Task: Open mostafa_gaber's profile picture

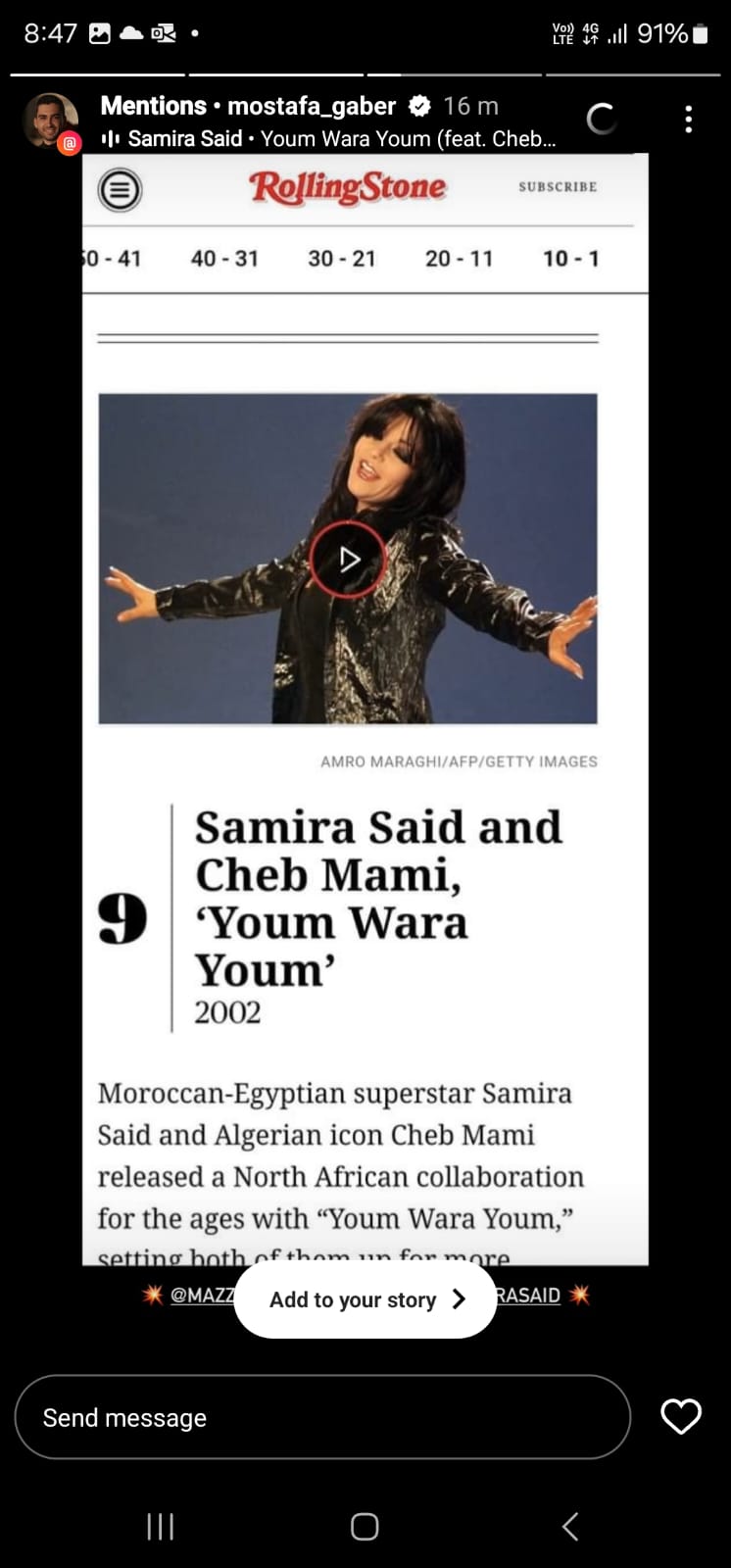Action: 50,121
